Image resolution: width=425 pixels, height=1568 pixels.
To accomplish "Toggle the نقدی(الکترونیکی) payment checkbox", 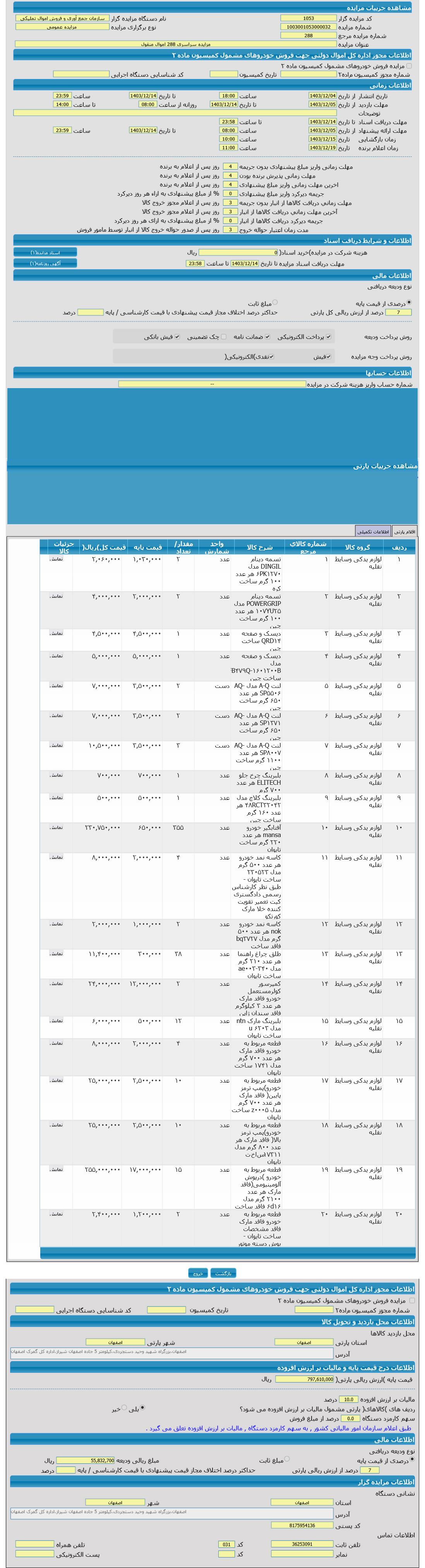I will click(271, 357).
